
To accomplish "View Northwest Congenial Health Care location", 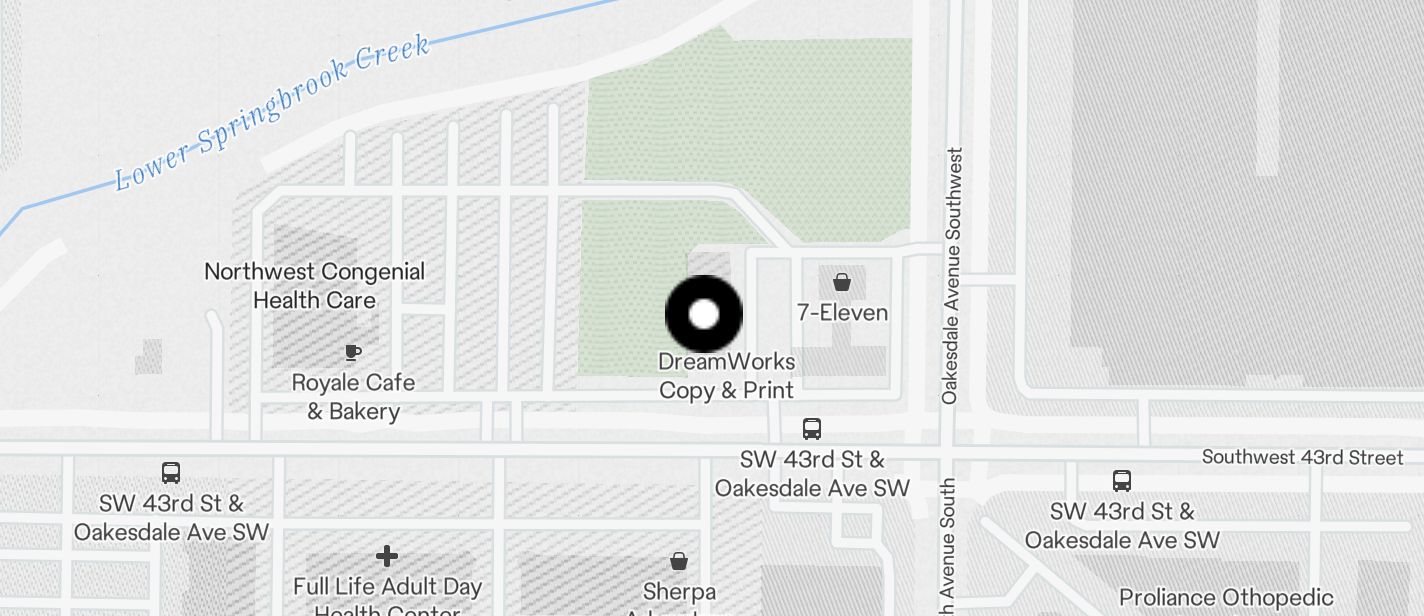I will click(314, 285).
